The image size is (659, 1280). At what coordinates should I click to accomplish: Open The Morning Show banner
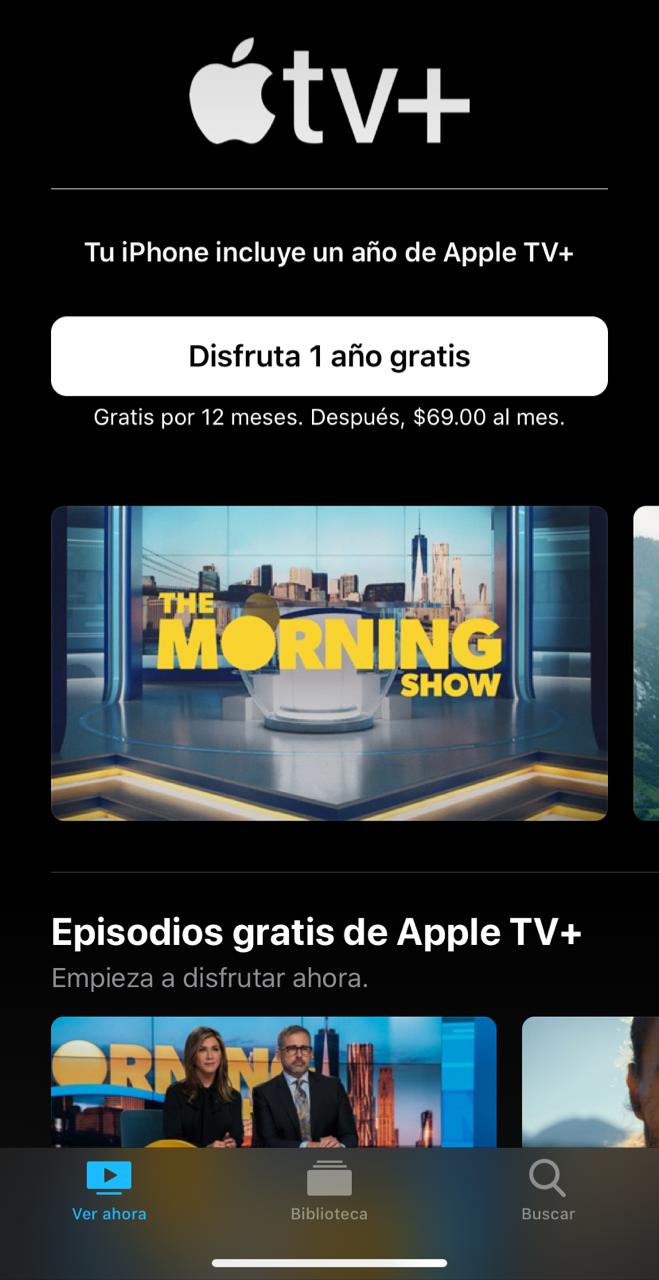tap(329, 662)
